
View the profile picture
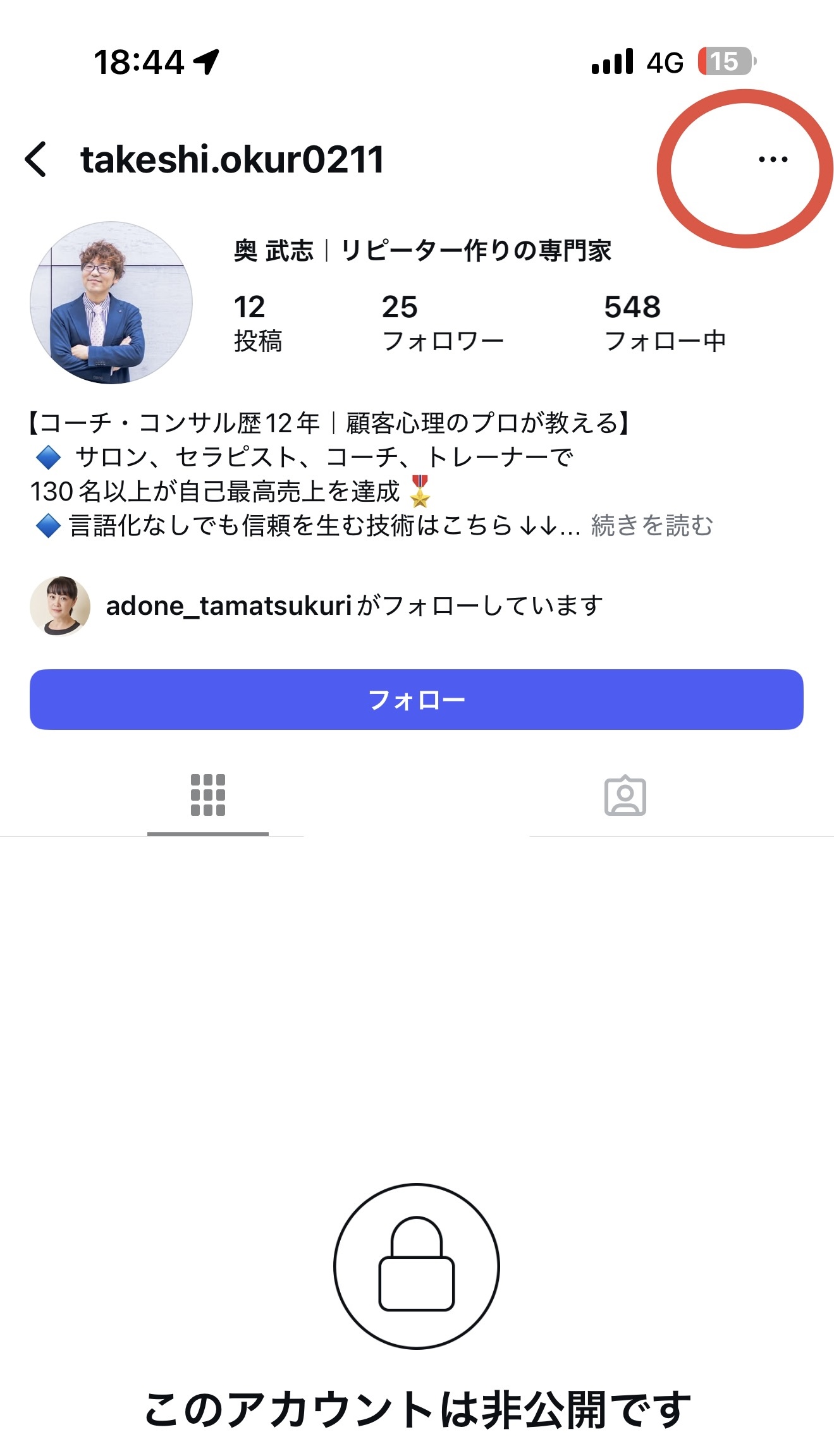tap(111, 303)
